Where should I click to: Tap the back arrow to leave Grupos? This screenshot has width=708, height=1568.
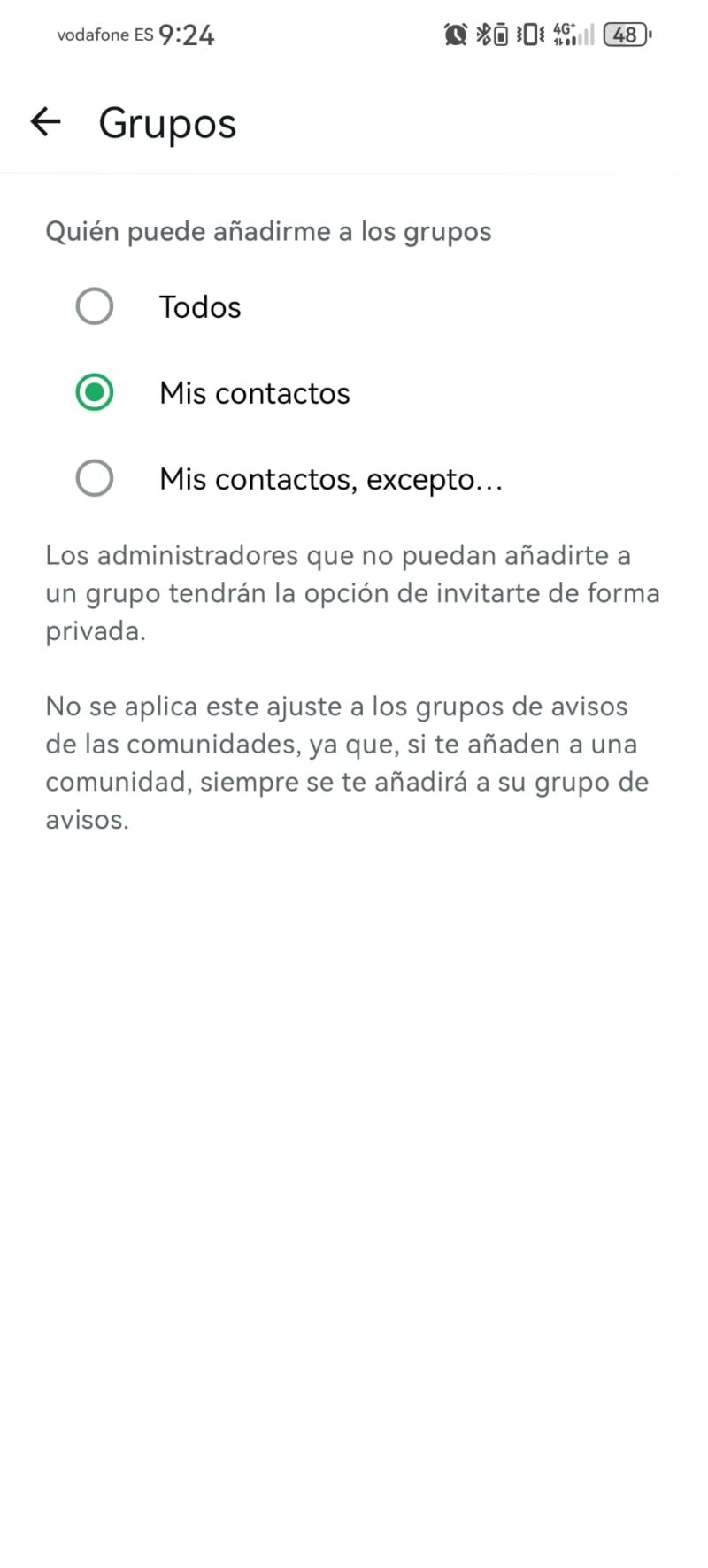coord(44,121)
